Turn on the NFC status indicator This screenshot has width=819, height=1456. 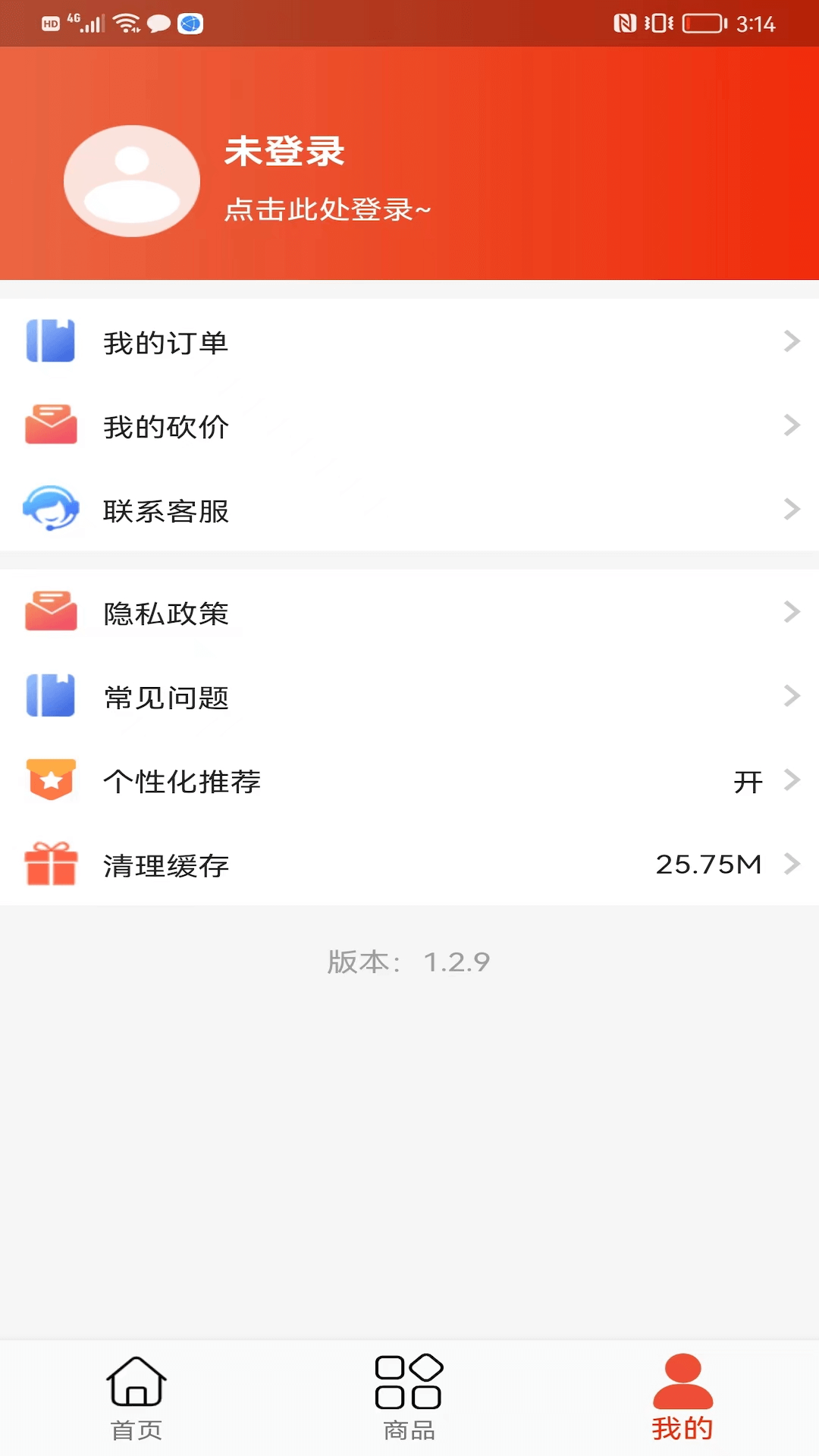pos(625,24)
